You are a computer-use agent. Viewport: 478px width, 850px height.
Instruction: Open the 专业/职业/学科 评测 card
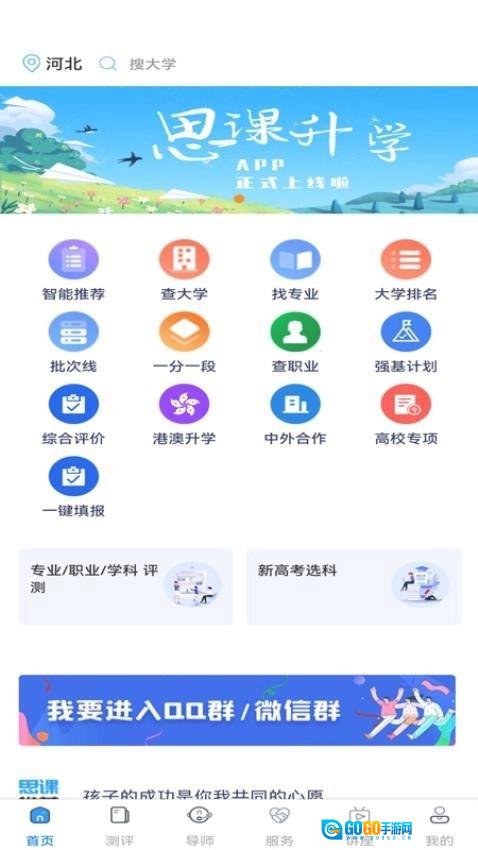pos(126,586)
